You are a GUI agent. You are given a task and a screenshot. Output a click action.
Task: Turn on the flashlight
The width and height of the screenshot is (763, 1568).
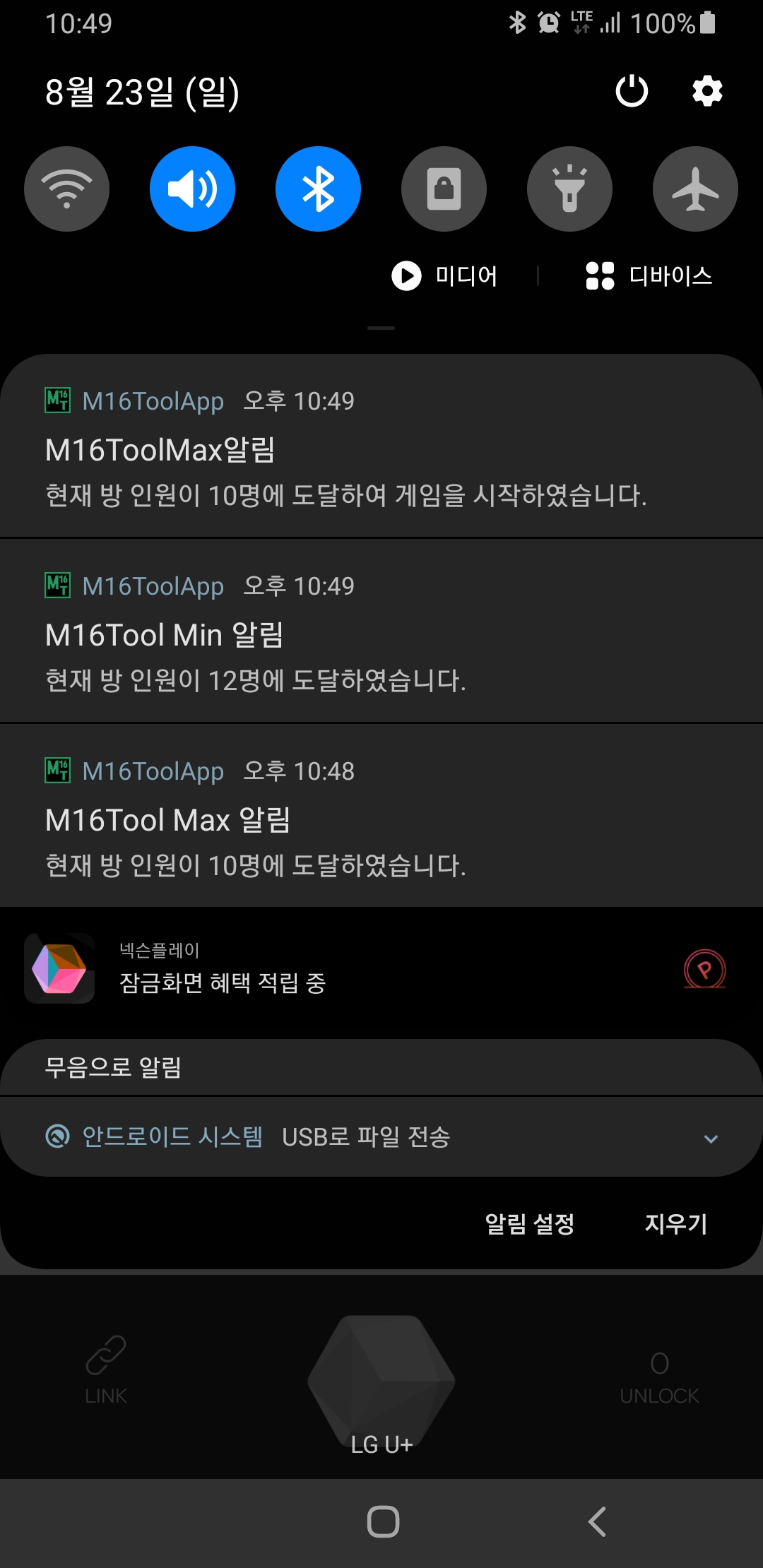569,189
